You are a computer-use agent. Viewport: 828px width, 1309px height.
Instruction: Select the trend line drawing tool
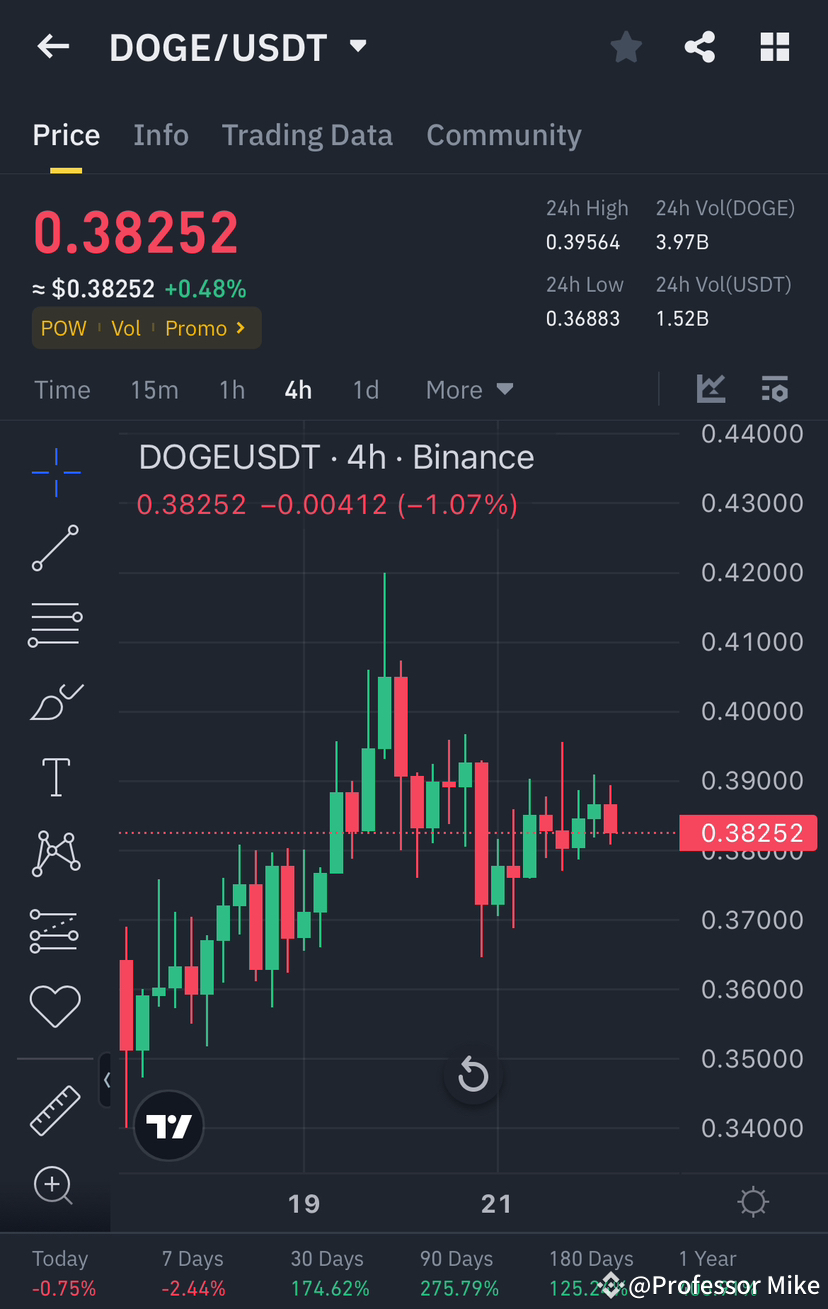tap(55, 548)
